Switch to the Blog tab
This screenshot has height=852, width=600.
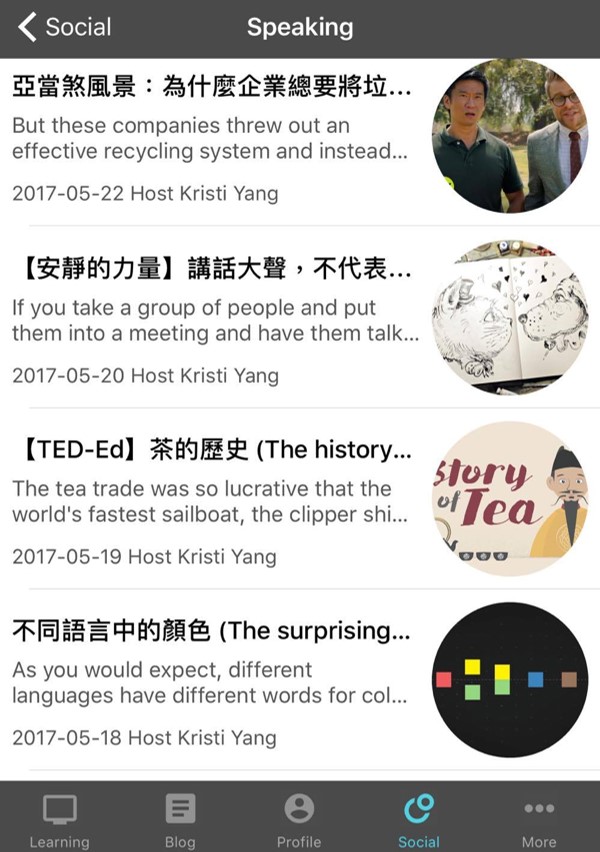click(x=180, y=820)
